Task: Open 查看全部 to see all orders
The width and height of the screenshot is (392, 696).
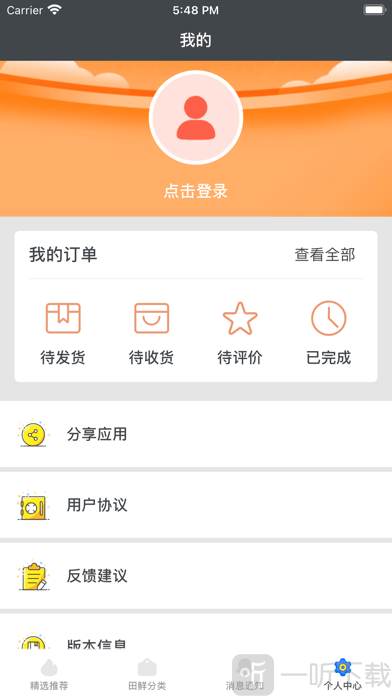Action: click(x=325, y=255)
